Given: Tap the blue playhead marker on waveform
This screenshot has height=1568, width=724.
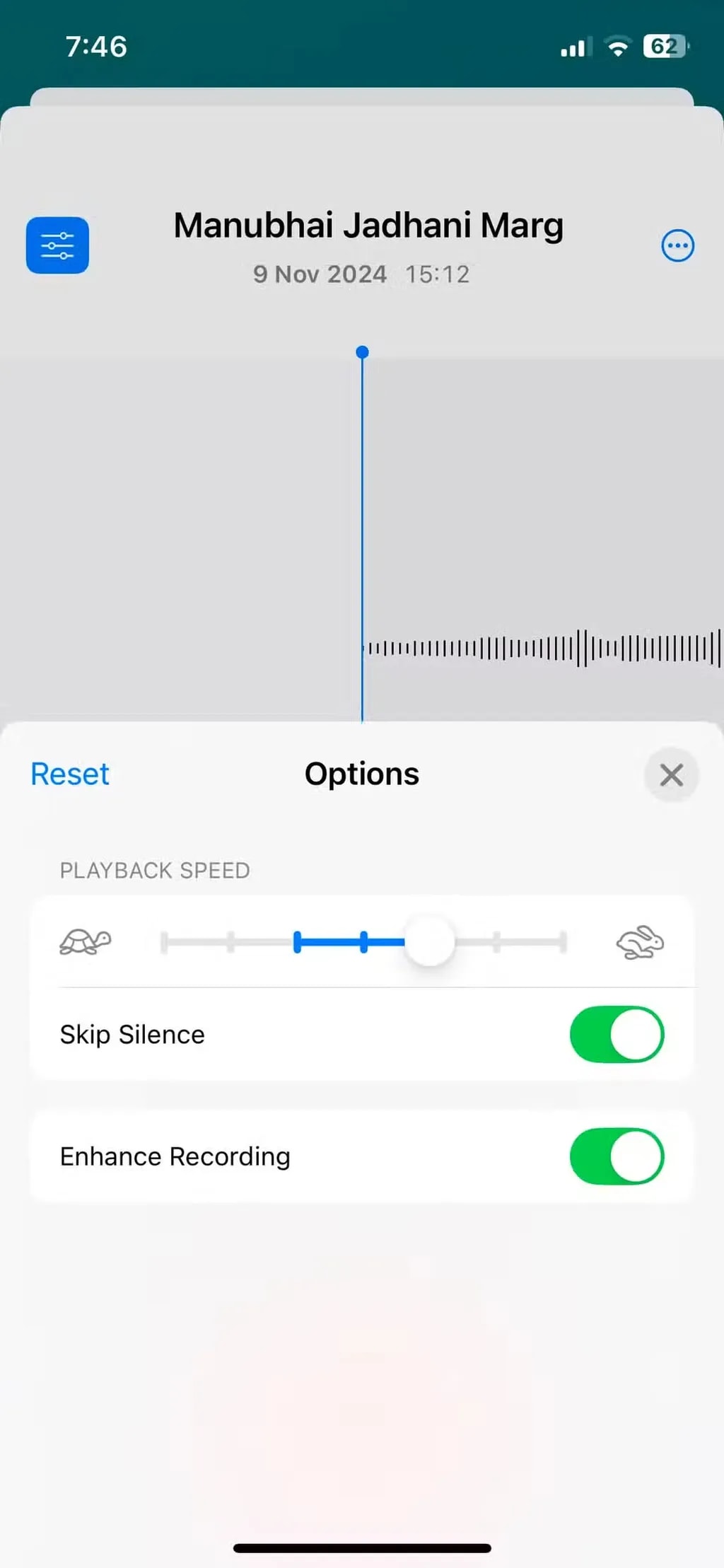Looking at the screenshot, I should tap(363, 352).
